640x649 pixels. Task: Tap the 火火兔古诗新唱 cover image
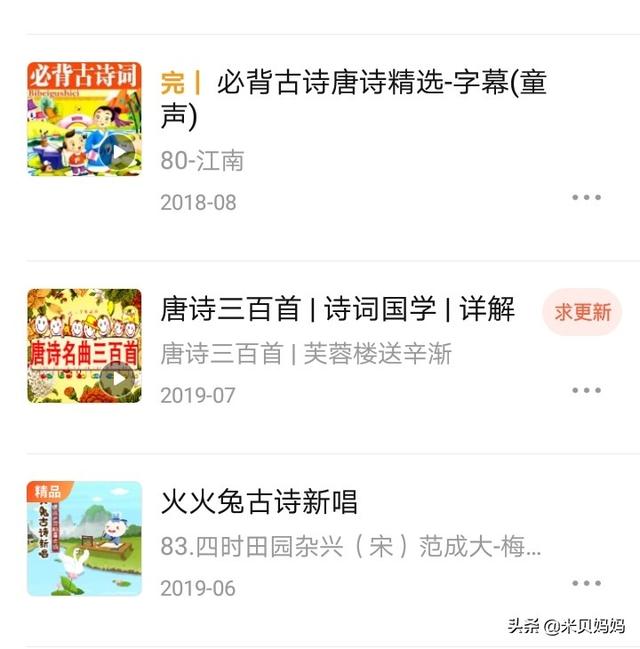(x=84, y=538)
